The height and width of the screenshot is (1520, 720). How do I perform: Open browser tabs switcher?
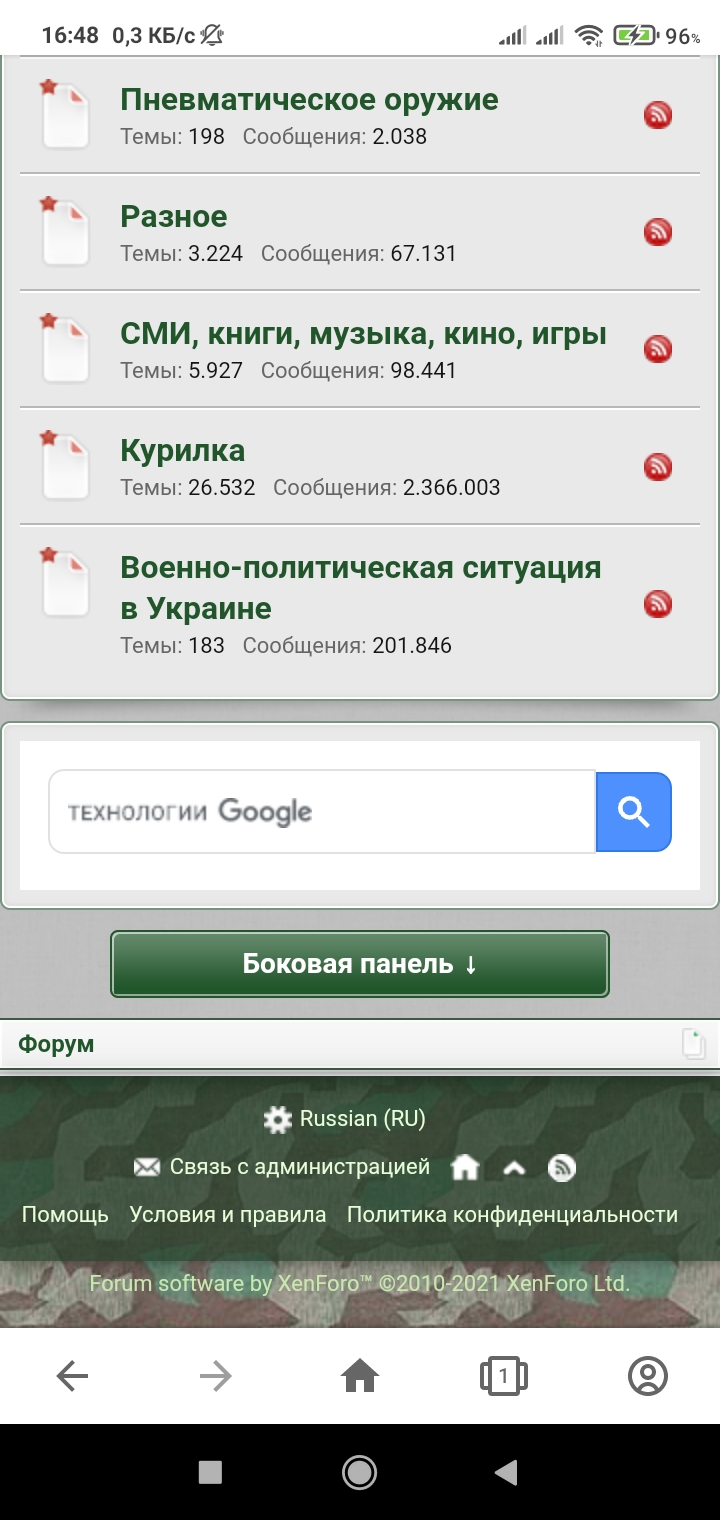[x=504, y=1377]
